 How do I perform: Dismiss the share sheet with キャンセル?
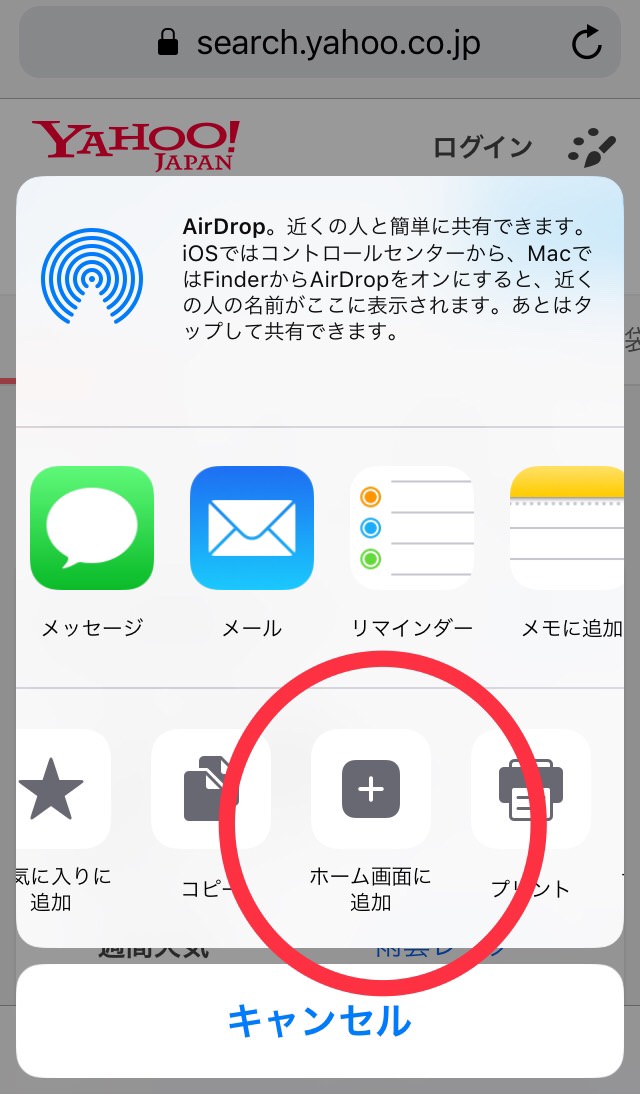320,1021
